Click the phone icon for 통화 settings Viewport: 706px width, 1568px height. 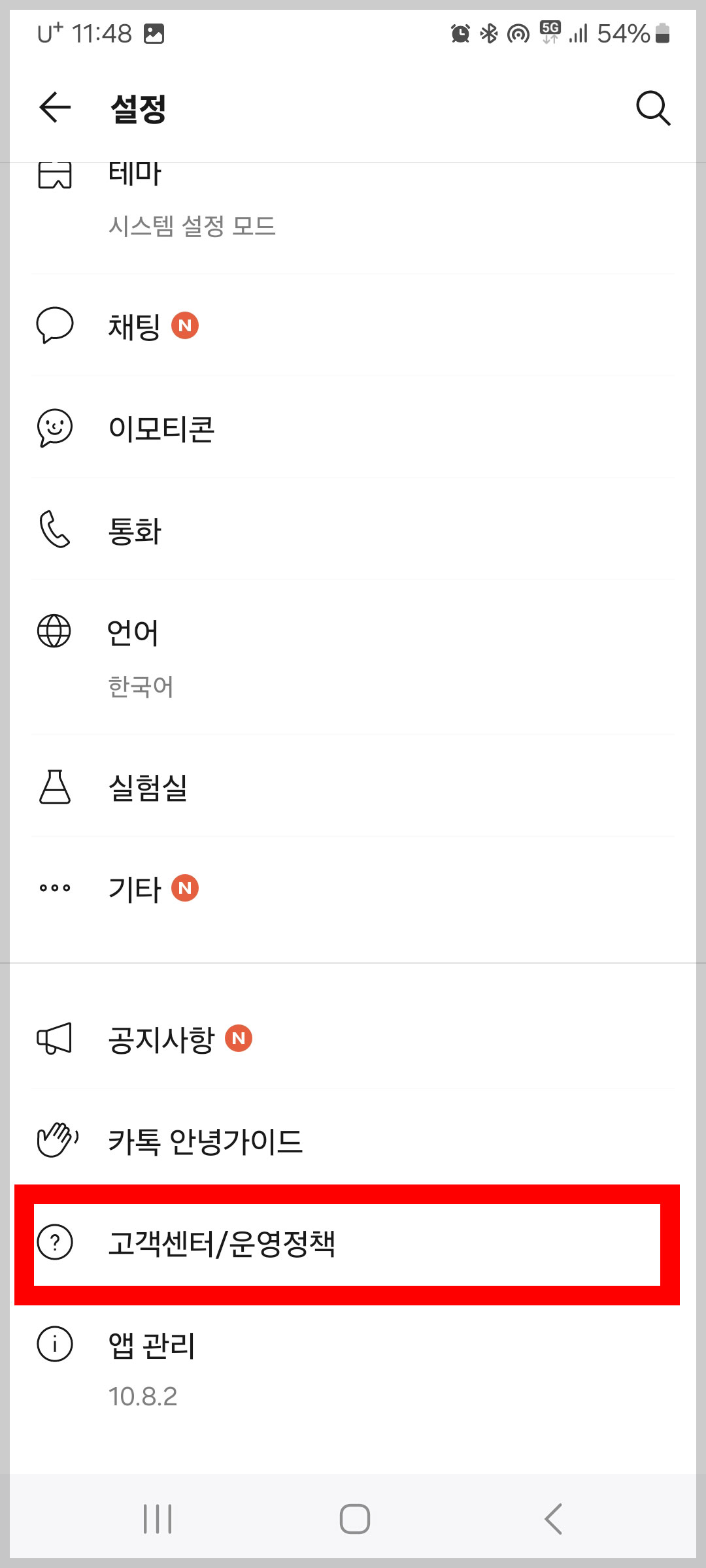(x=55, y=531)
